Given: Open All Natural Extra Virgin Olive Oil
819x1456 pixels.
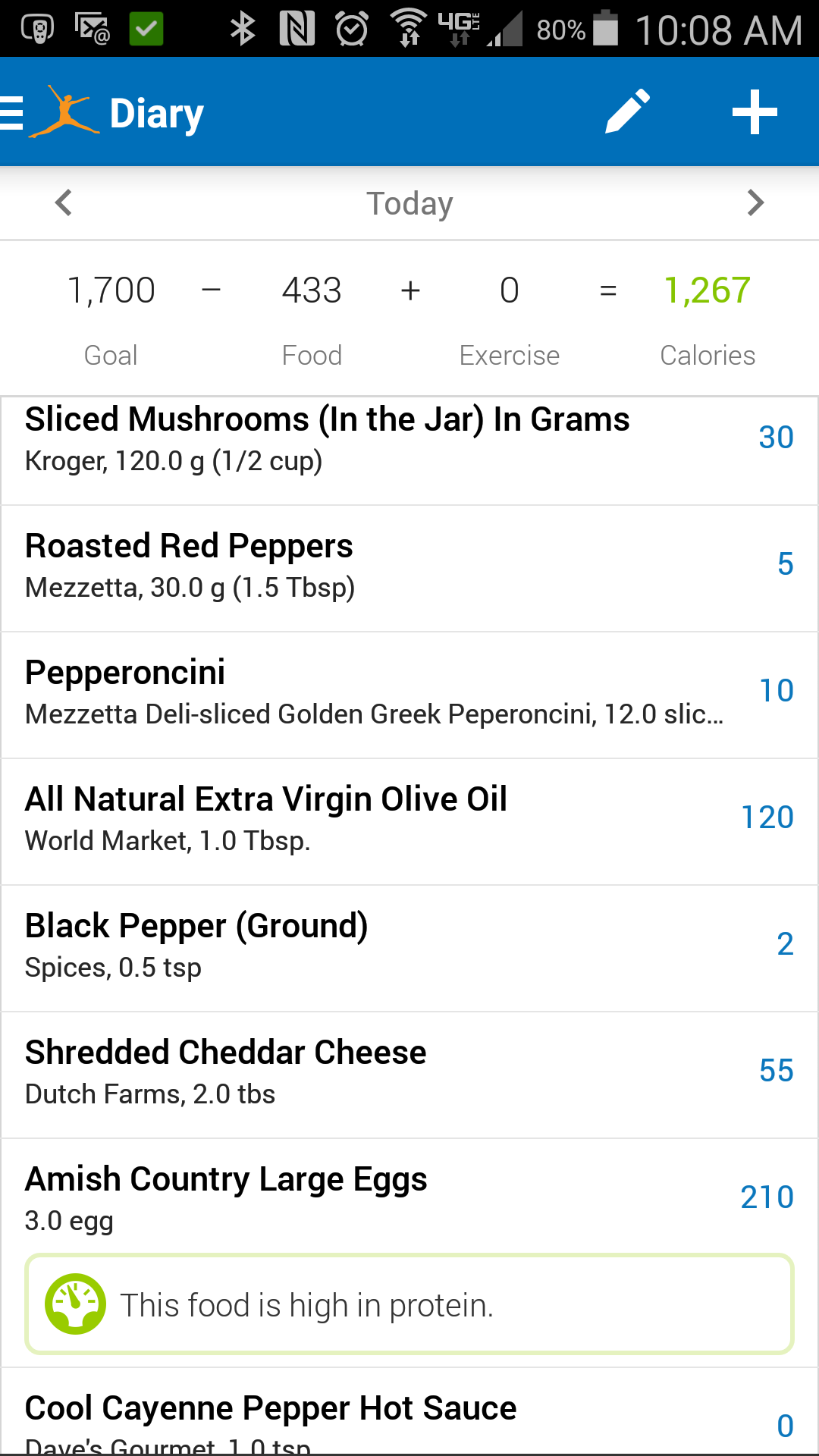Looking at the screenshot, I should click(x=409, y=822).
